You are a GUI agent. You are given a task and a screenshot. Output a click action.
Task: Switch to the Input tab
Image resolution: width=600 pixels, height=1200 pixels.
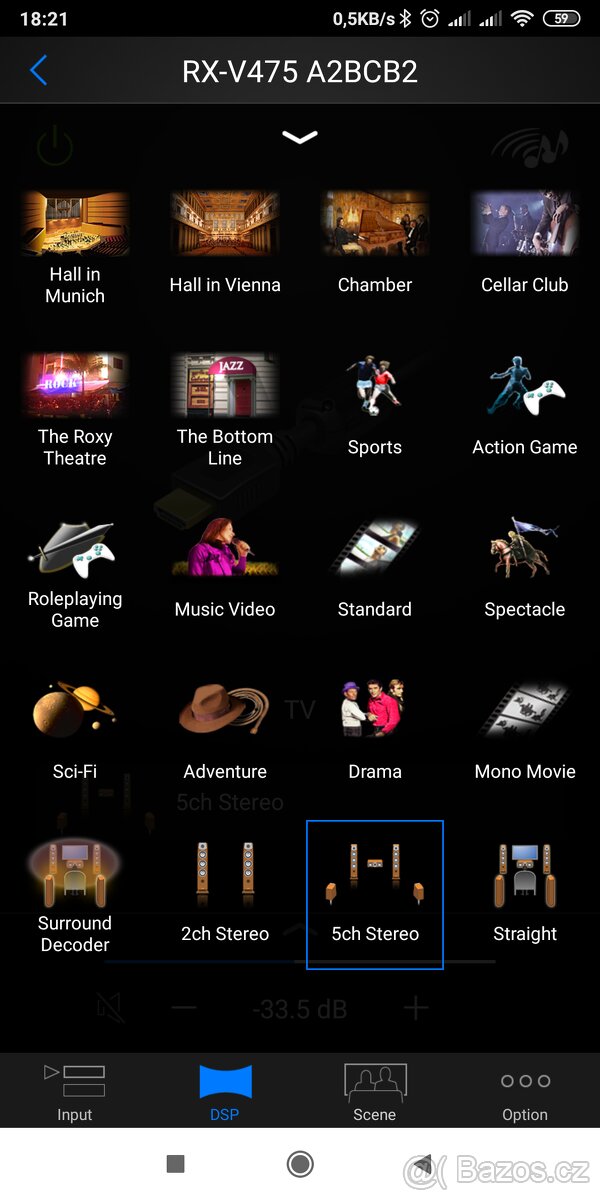[x=75, y=1091]
